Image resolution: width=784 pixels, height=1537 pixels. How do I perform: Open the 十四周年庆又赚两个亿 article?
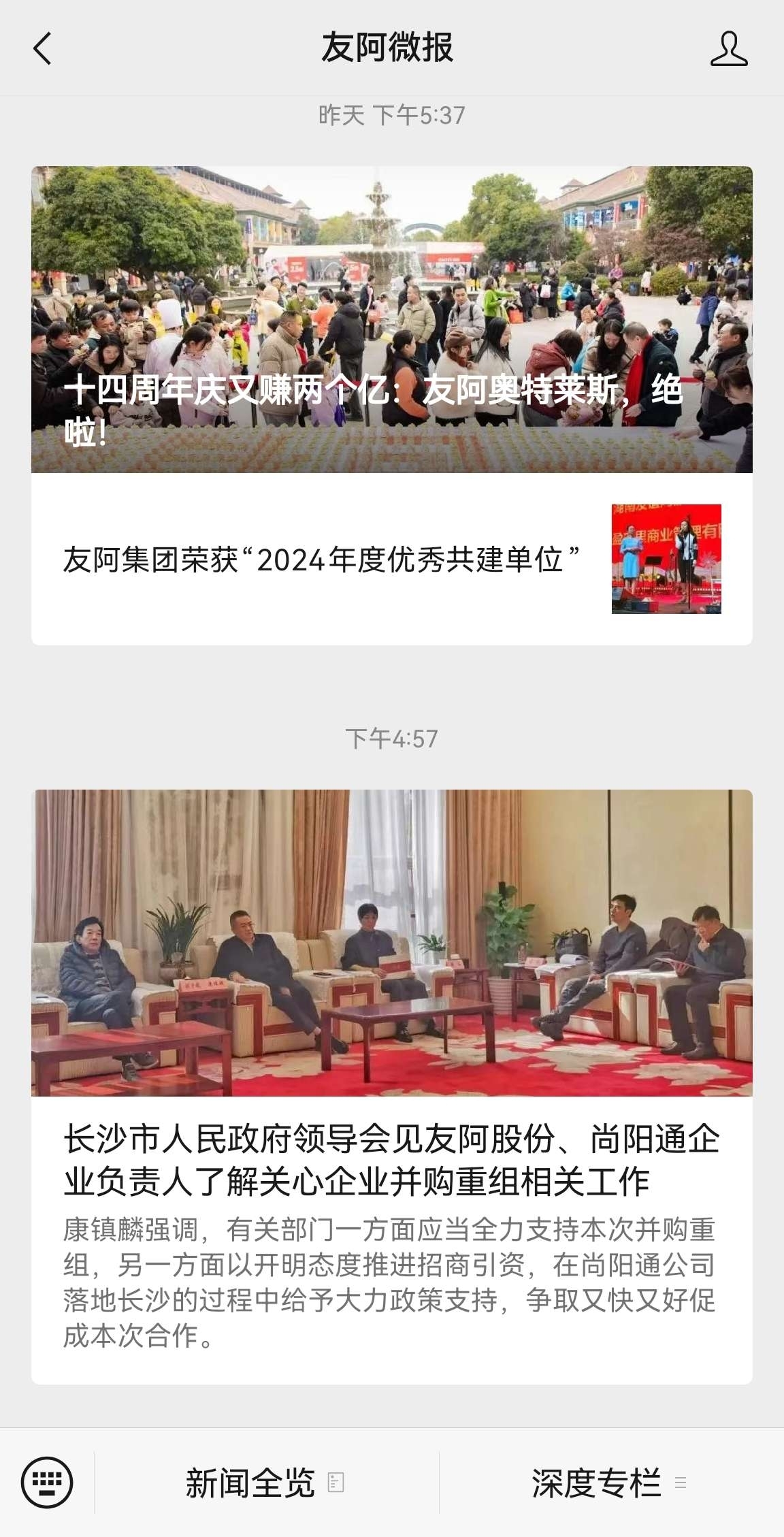[x=392, y=319]
